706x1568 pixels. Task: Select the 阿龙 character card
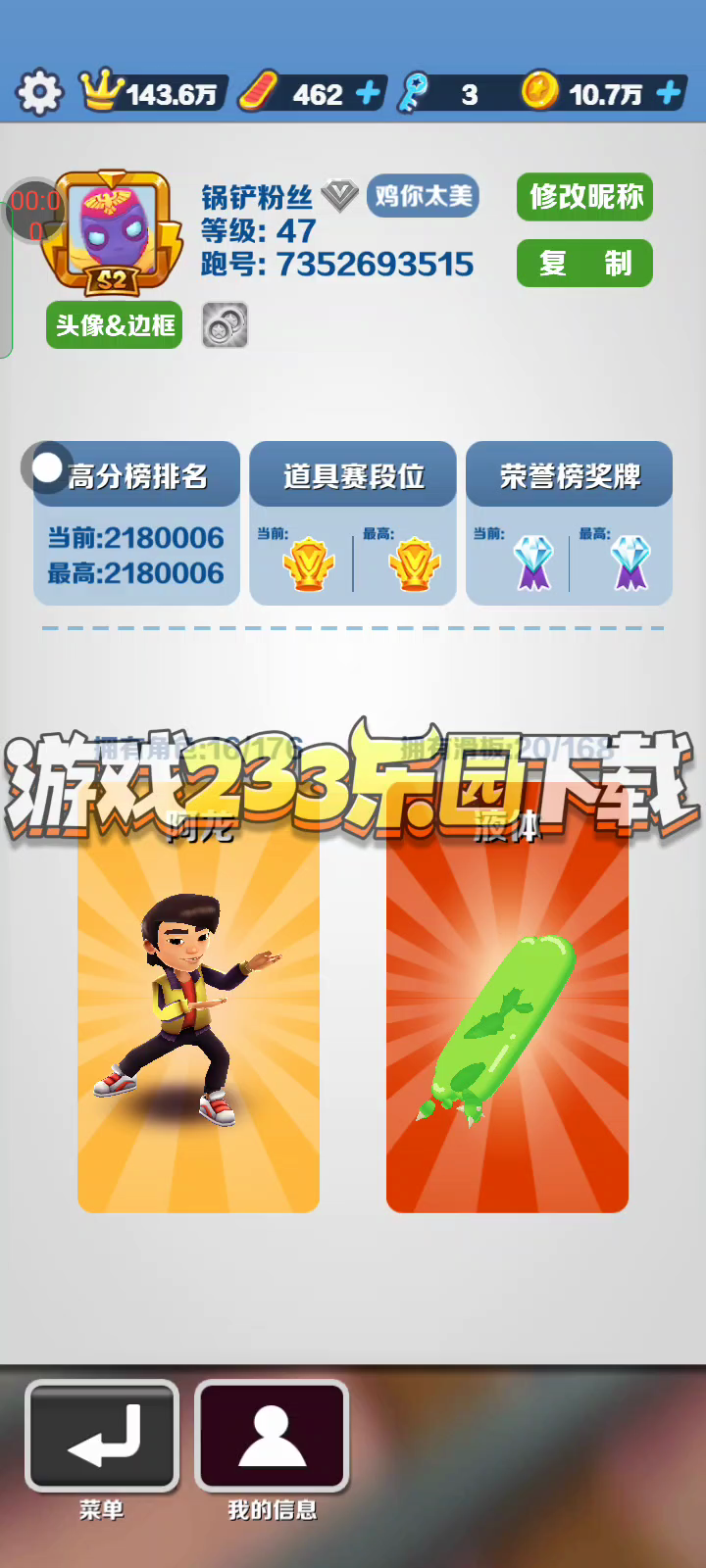click(x=198, y=1019)
